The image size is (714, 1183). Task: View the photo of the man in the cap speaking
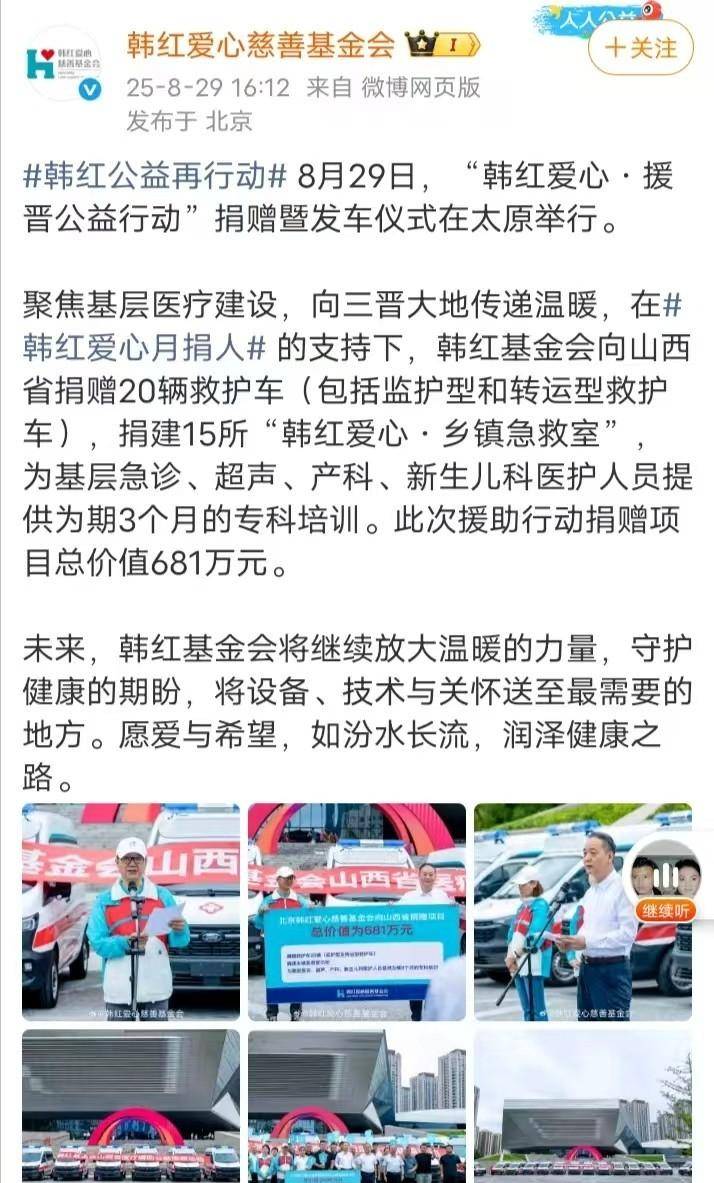point(131,911)
